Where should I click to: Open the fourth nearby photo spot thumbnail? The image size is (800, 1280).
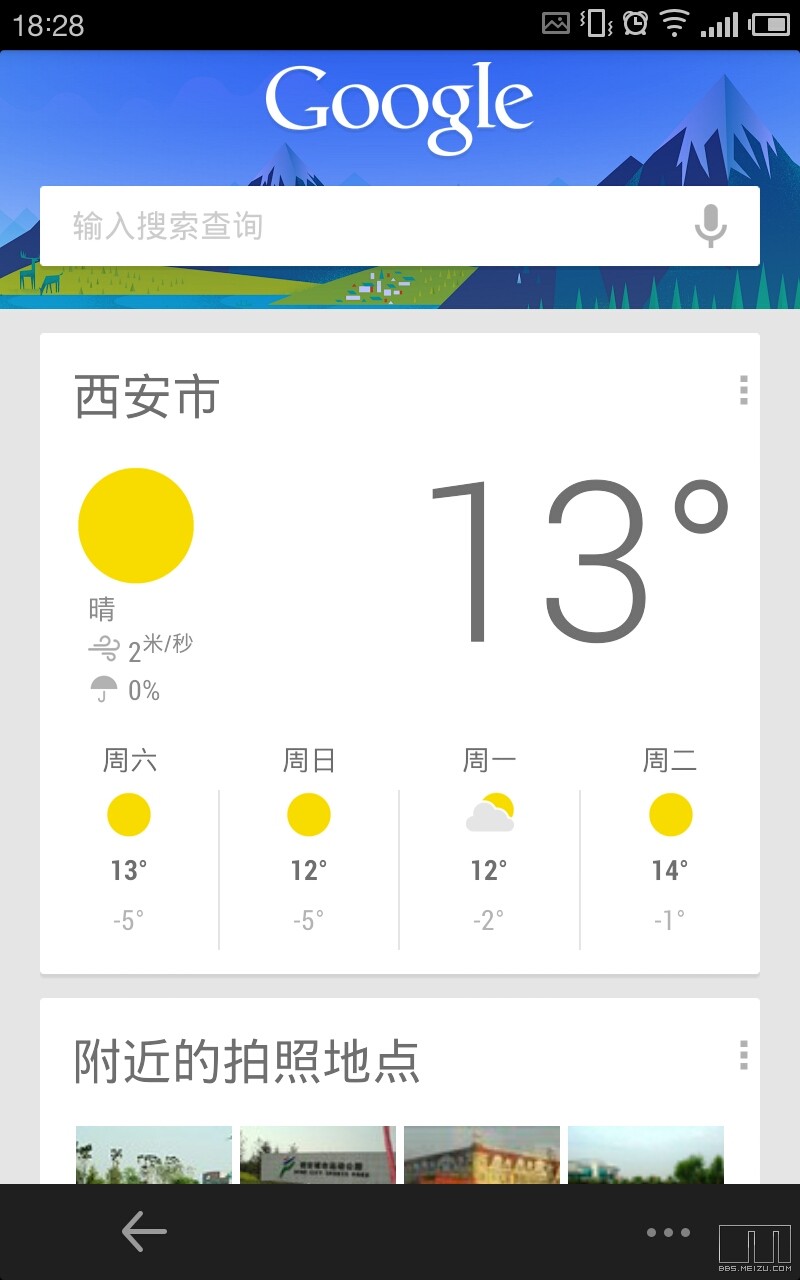pos(646,1155)
